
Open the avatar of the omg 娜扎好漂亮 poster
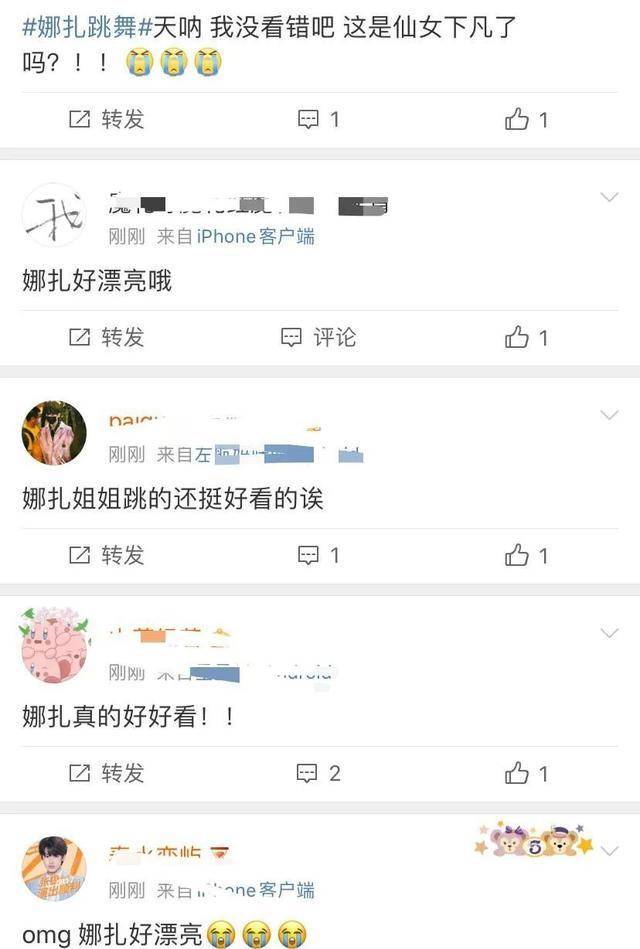[x=54, y=868]
